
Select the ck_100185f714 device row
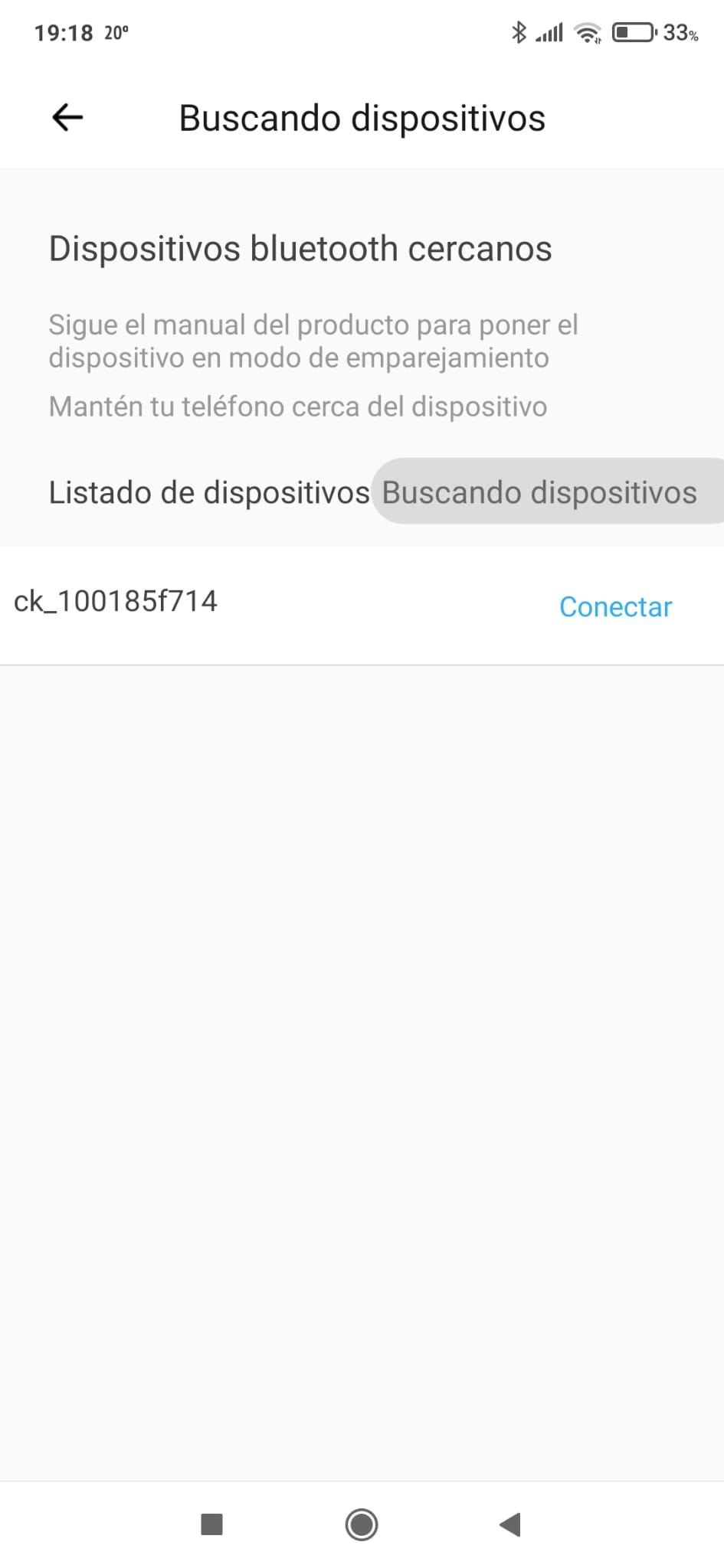pos(230,603)
